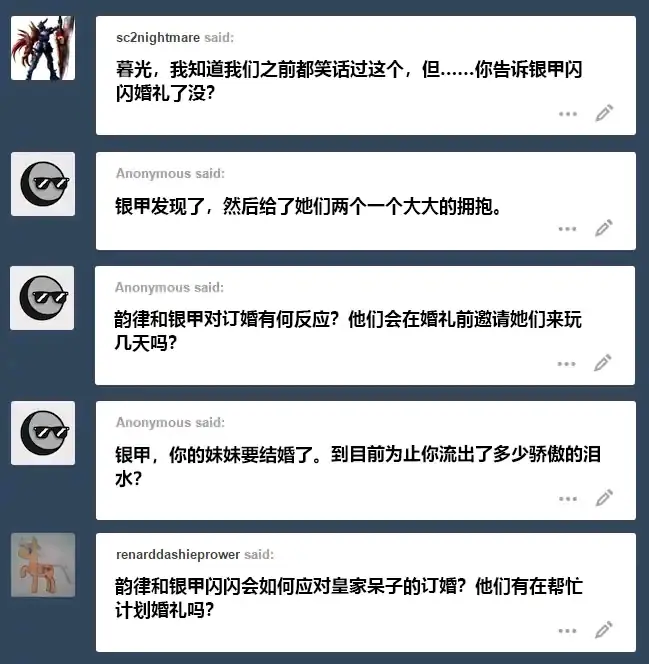Answer the '银甲发现了' anonymous ask

click(x=604, y=228)
